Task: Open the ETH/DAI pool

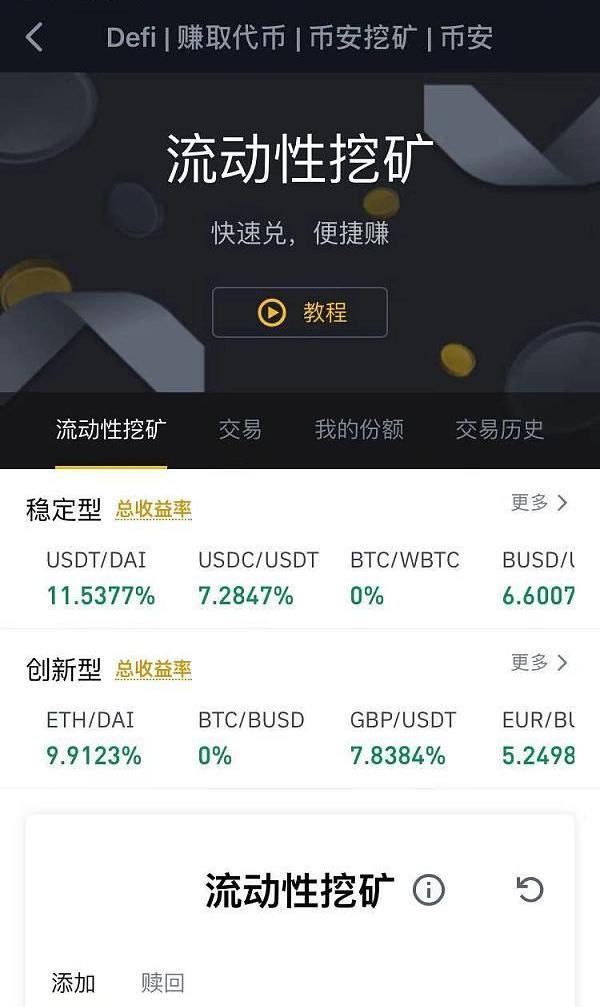Action: (x=94, y=738)
